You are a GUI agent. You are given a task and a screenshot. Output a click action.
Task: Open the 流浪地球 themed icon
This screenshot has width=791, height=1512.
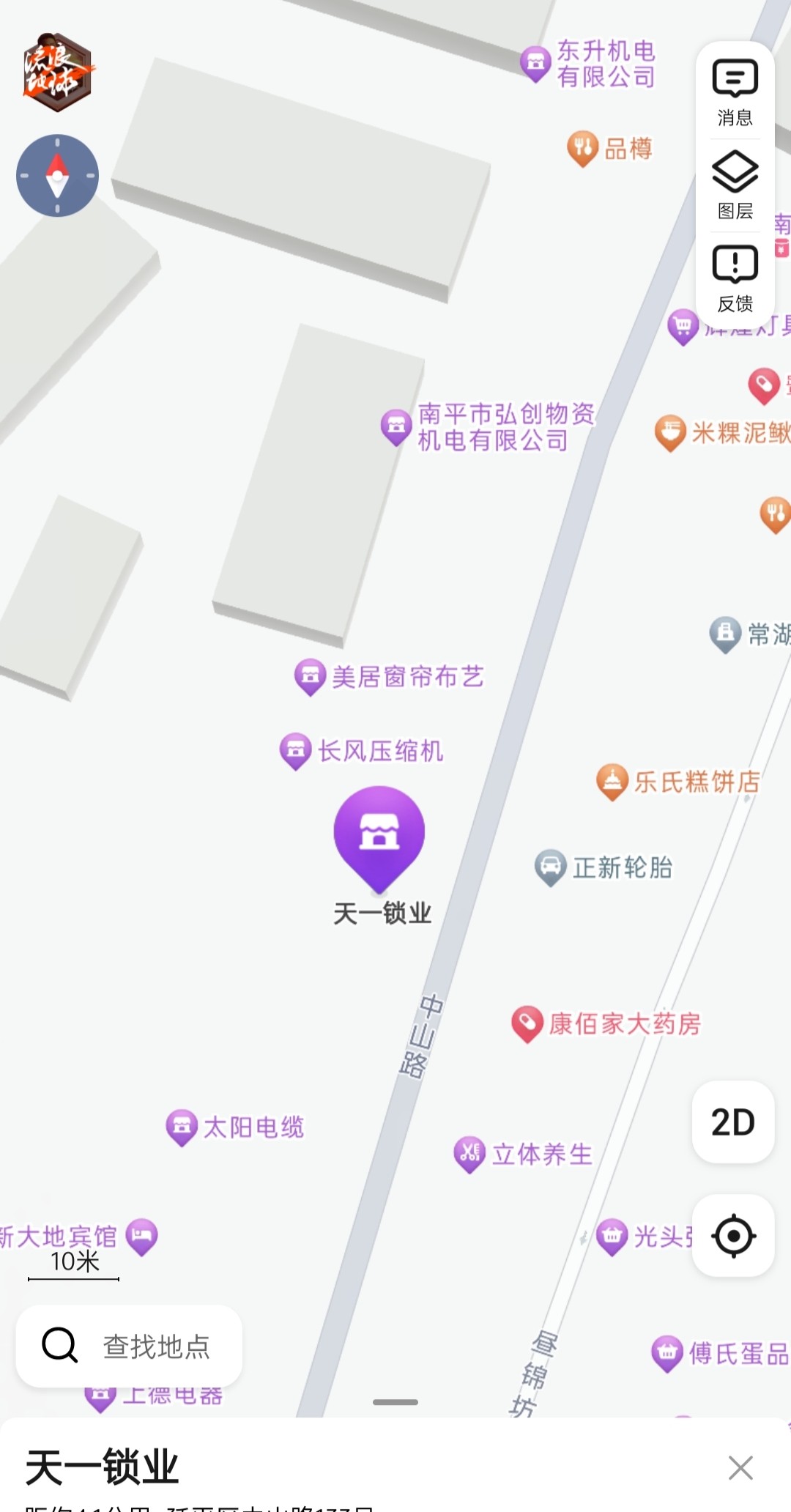[x=57, y=72]
